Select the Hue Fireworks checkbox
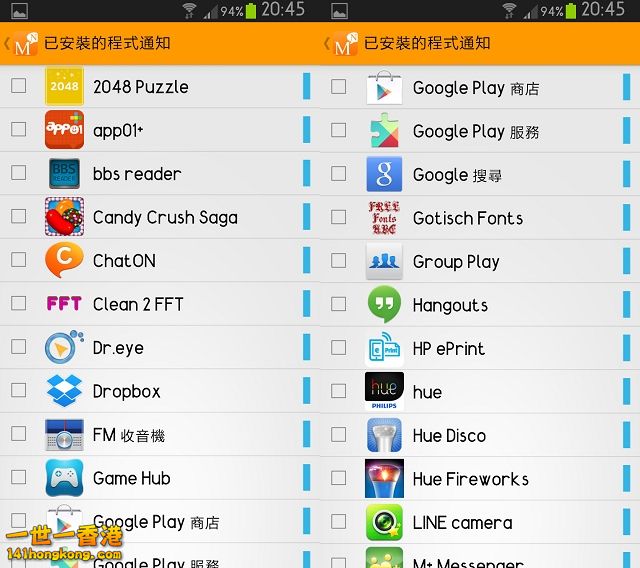 tap(339, 478)
